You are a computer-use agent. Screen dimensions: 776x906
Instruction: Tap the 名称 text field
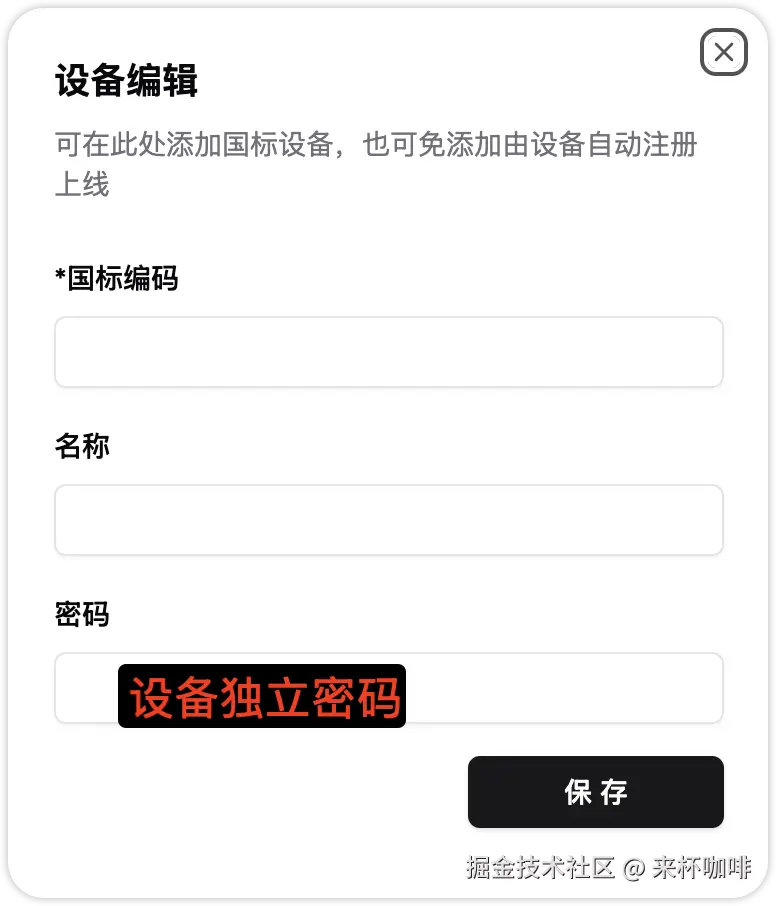point(388,520)
